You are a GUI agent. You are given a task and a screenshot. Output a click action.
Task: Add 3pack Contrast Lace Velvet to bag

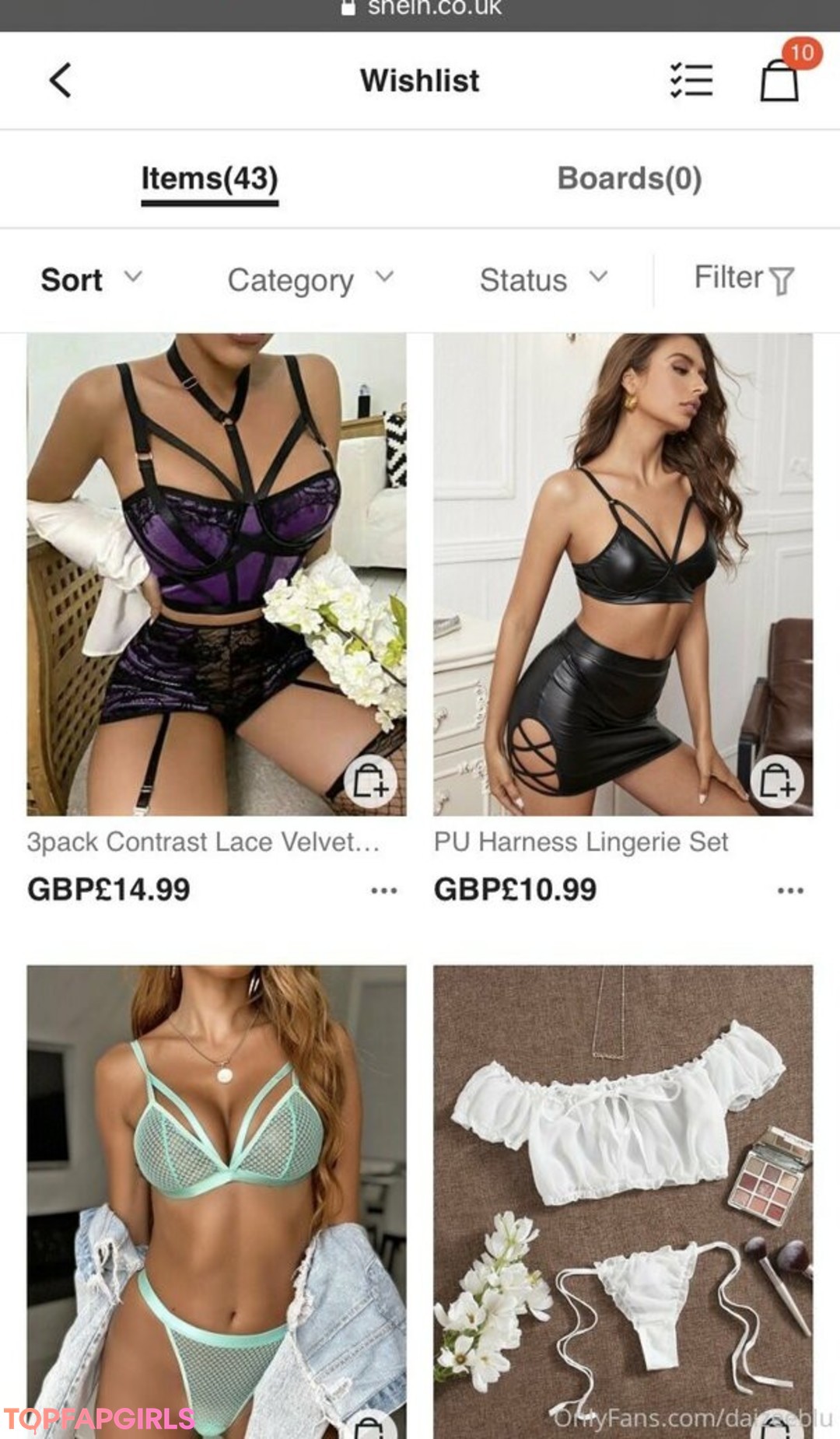click(370, 780)
